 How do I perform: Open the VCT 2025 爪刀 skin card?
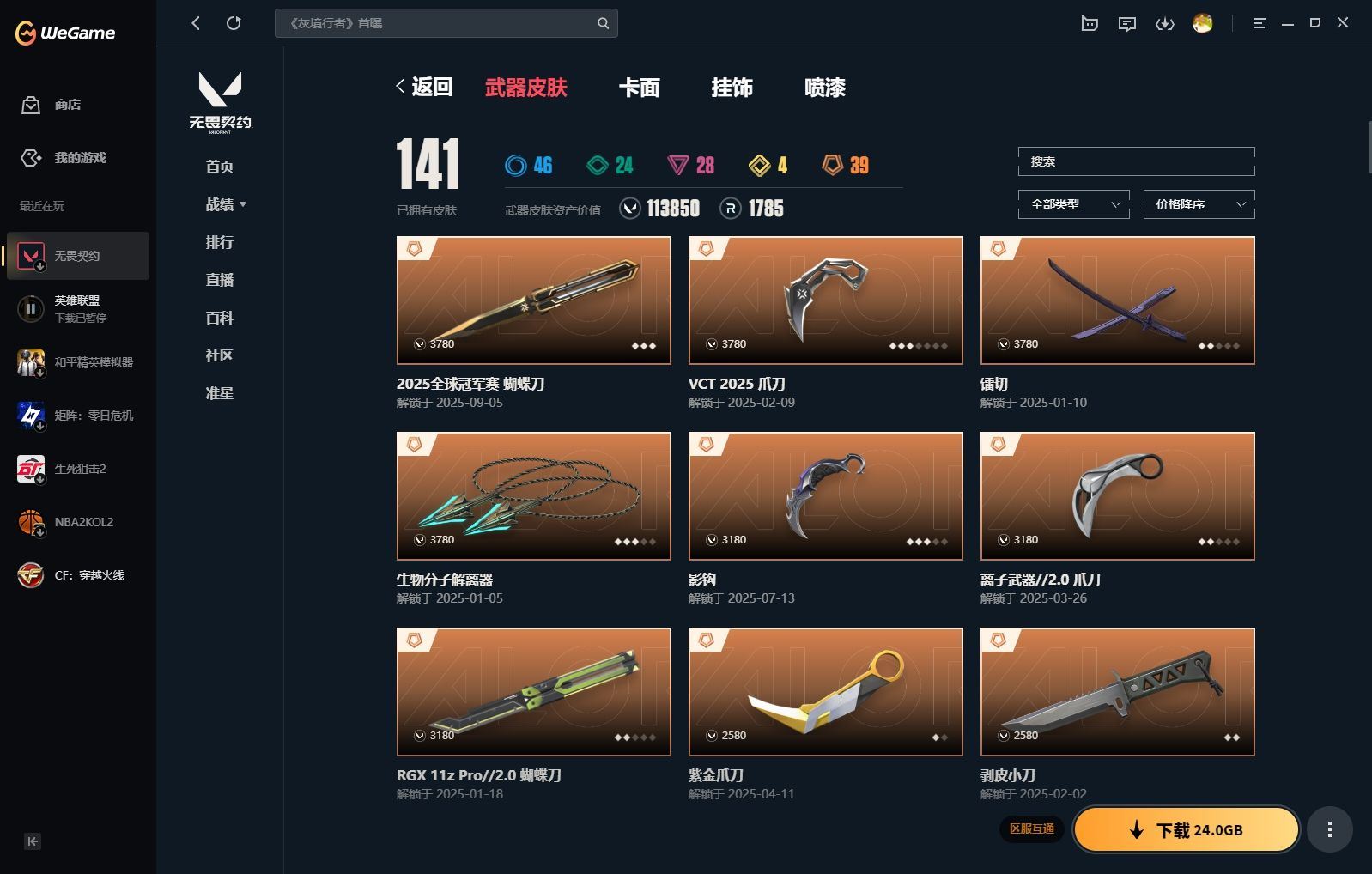(825, 300)
